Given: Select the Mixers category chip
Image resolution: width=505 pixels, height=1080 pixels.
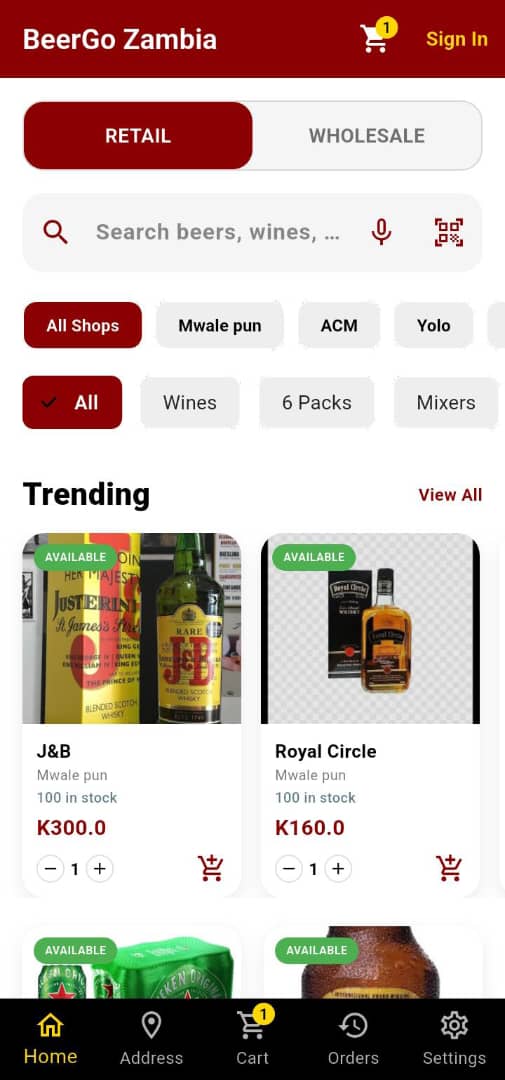Looking at the screenshot, I should 446,402.
